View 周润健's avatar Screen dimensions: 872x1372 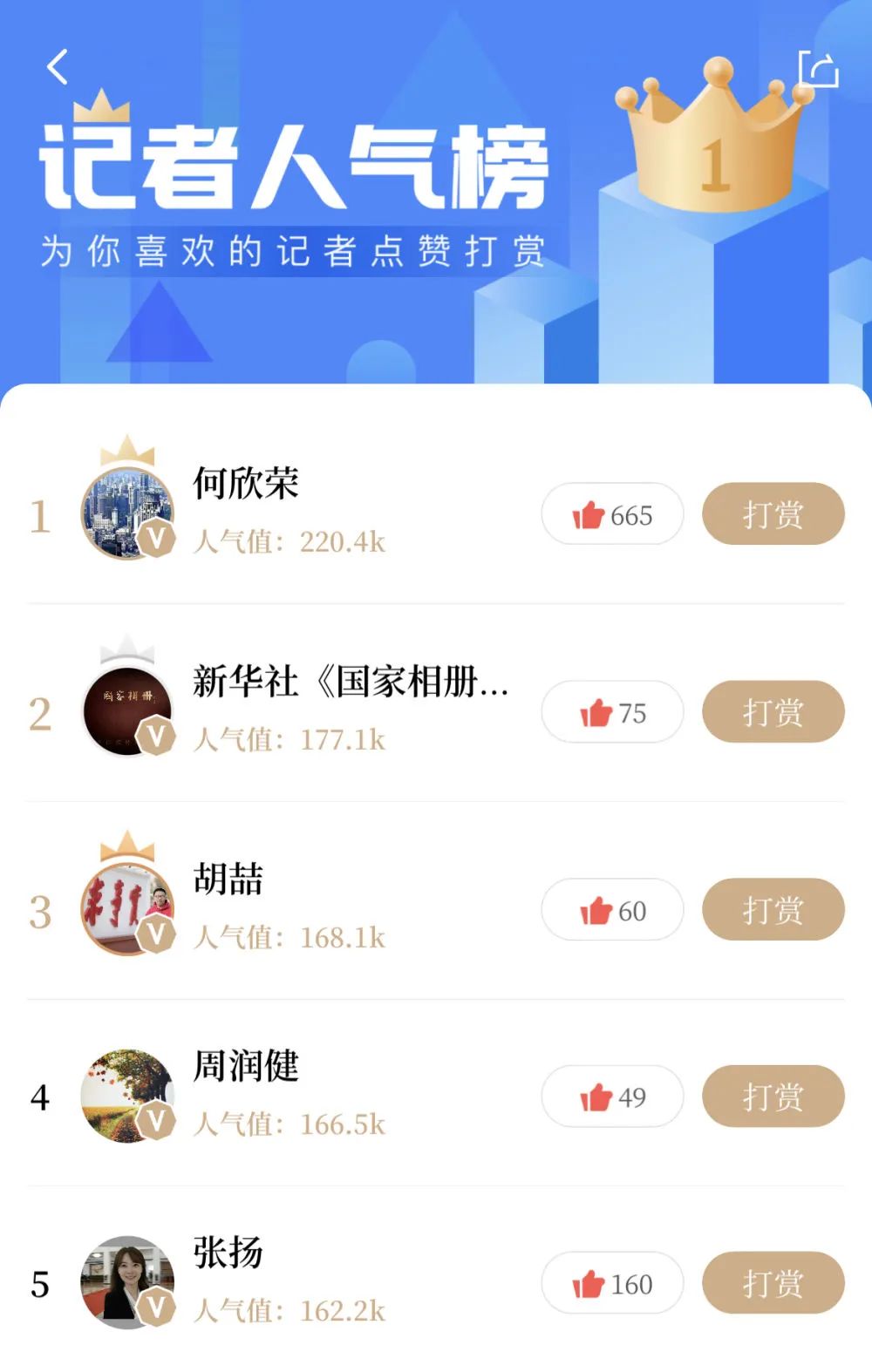(127, 1097)
